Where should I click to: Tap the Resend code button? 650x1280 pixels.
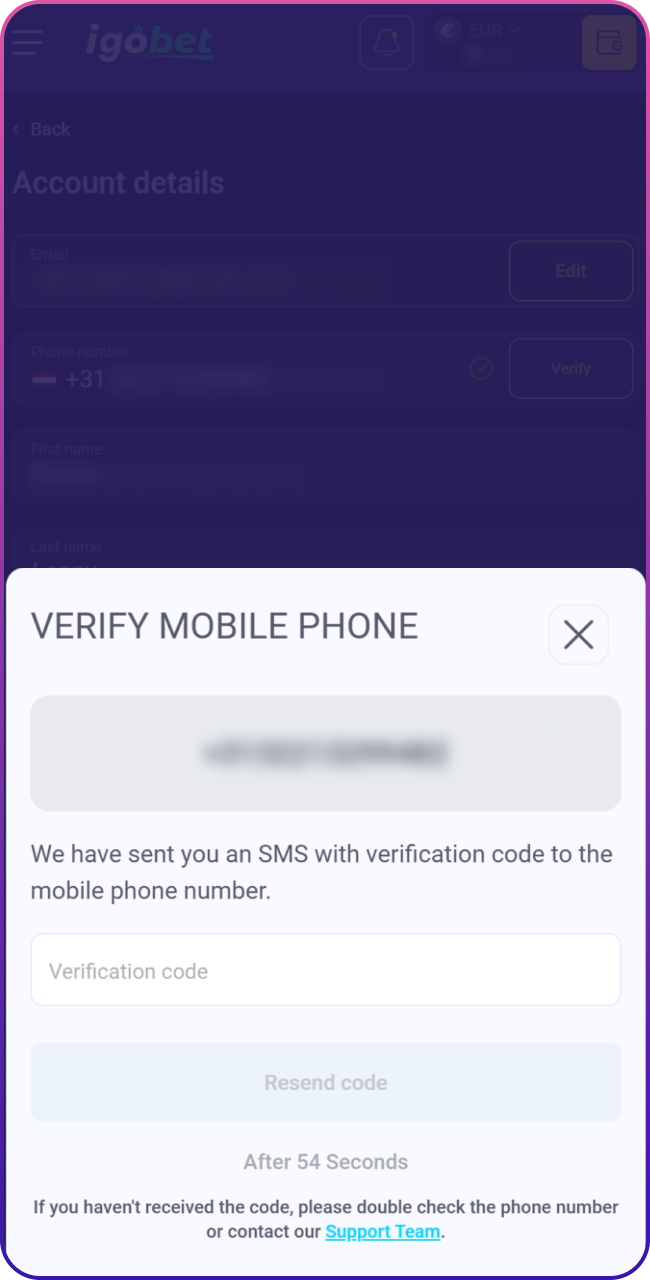pyautogui.click(x=325, y=1082)
